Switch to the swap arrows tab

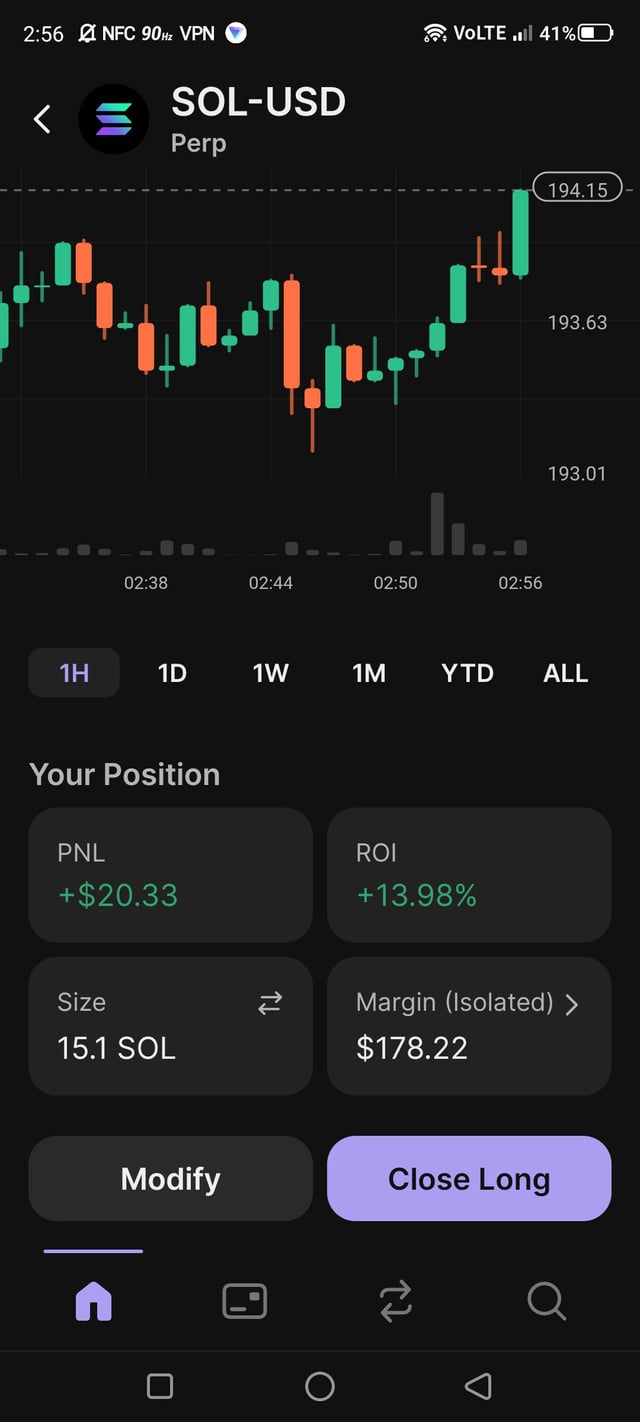point(395,1301)
